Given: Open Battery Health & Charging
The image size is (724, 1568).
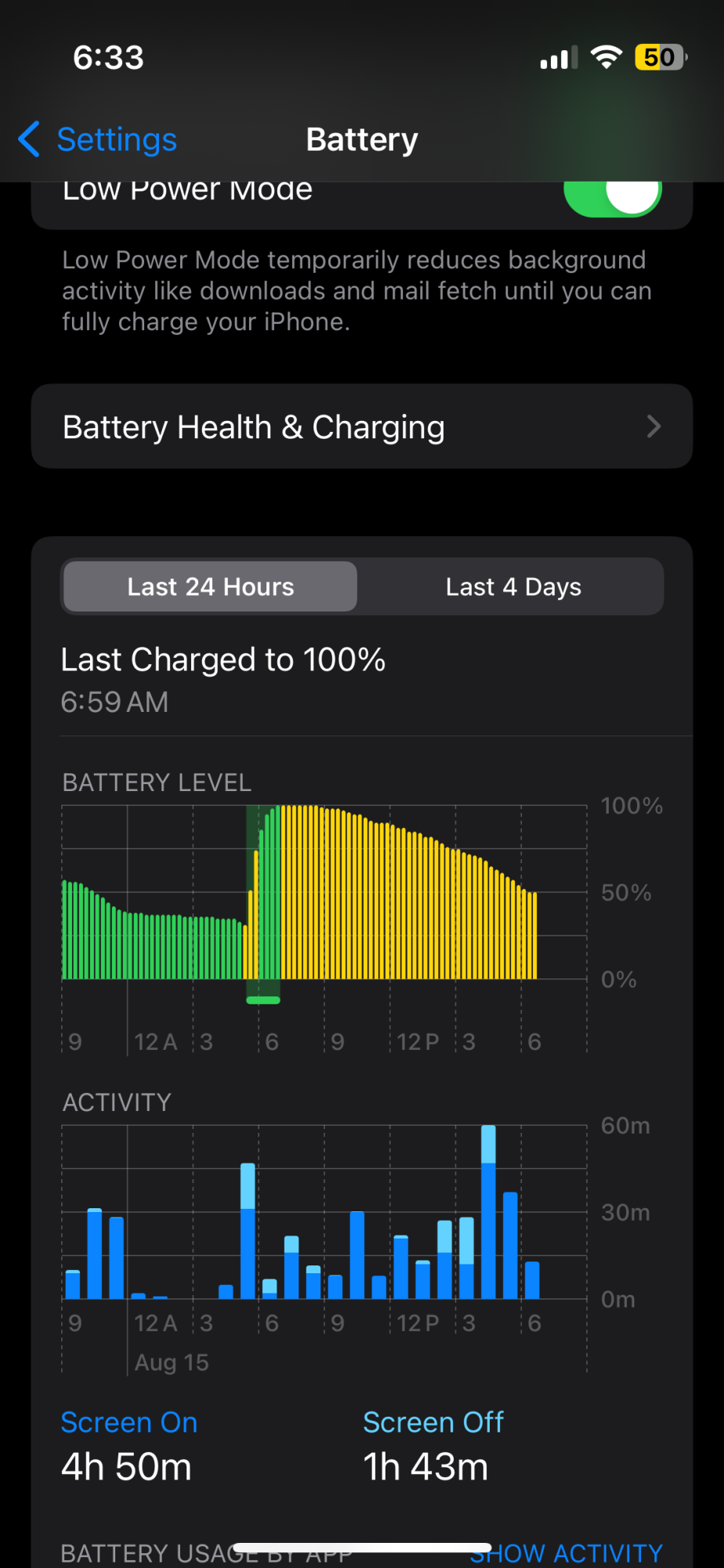Looking at the screenshot, I should (x=362, y=426).
